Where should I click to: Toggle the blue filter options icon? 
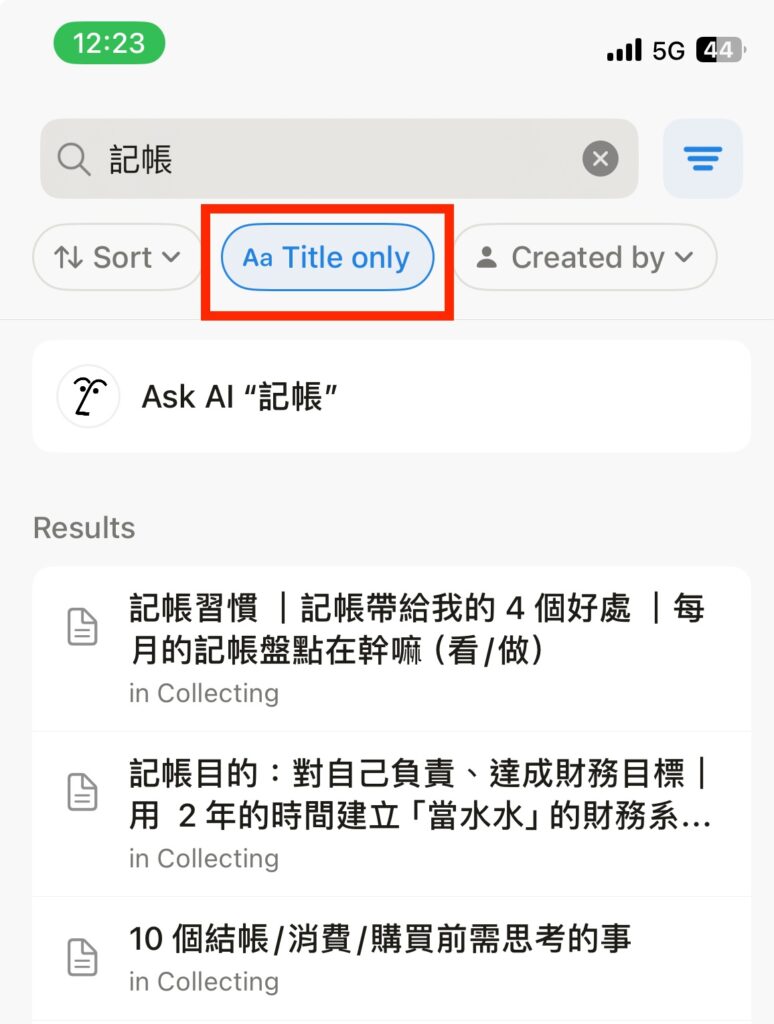click(702, 159)
